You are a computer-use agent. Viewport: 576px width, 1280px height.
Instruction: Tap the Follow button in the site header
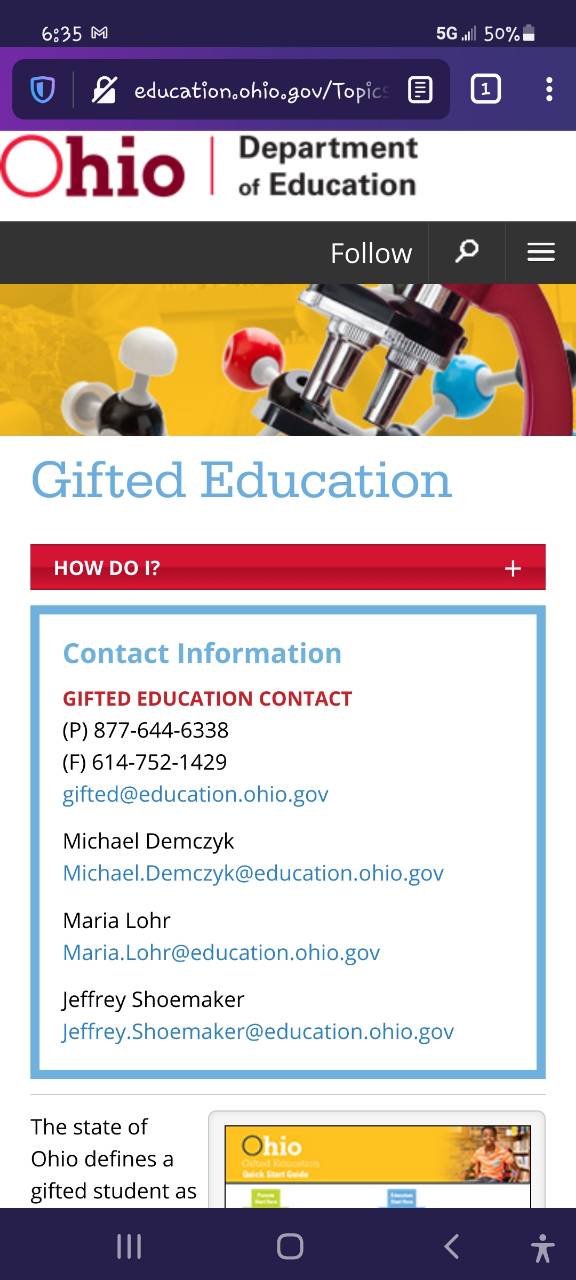pyautogui.click(x=371, y=253)
